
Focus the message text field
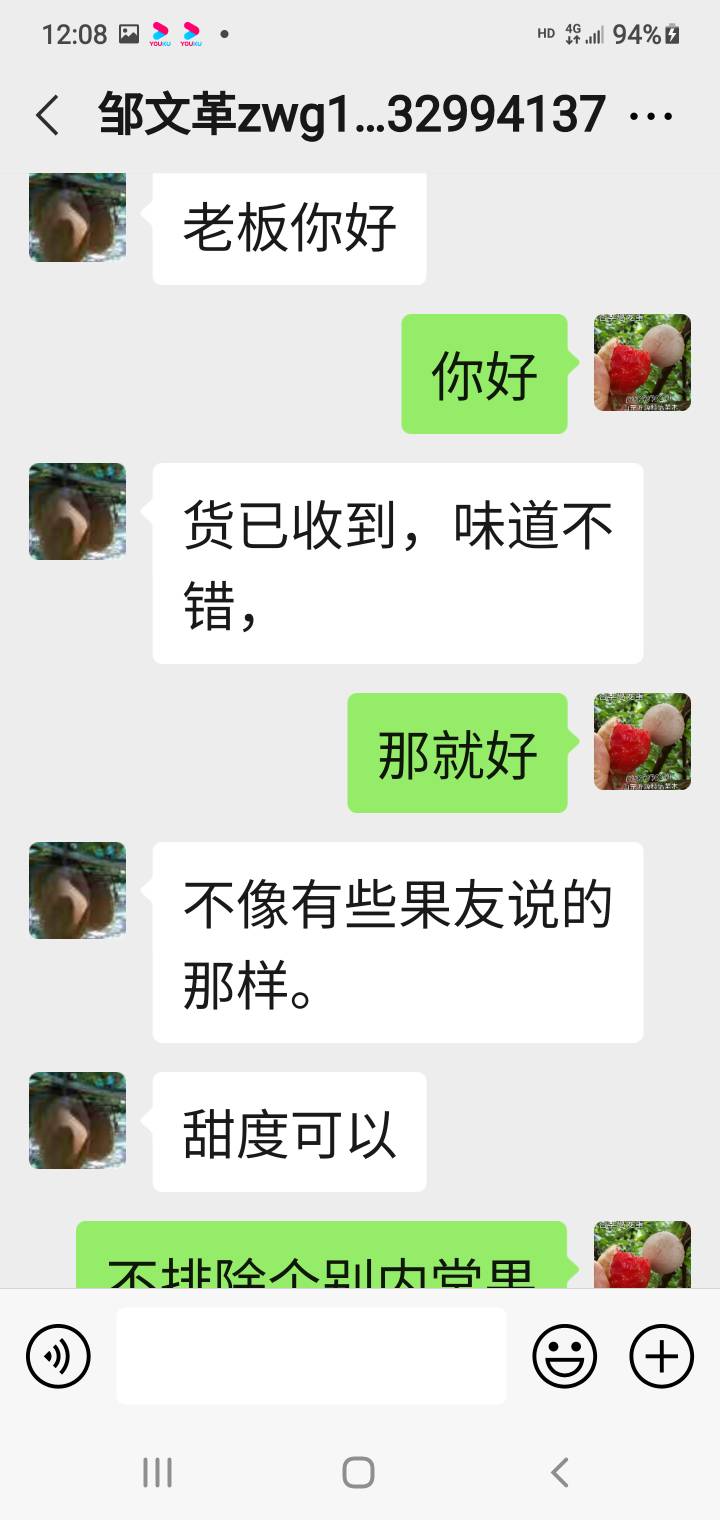pyautogui.click(x=311, y=1356)
